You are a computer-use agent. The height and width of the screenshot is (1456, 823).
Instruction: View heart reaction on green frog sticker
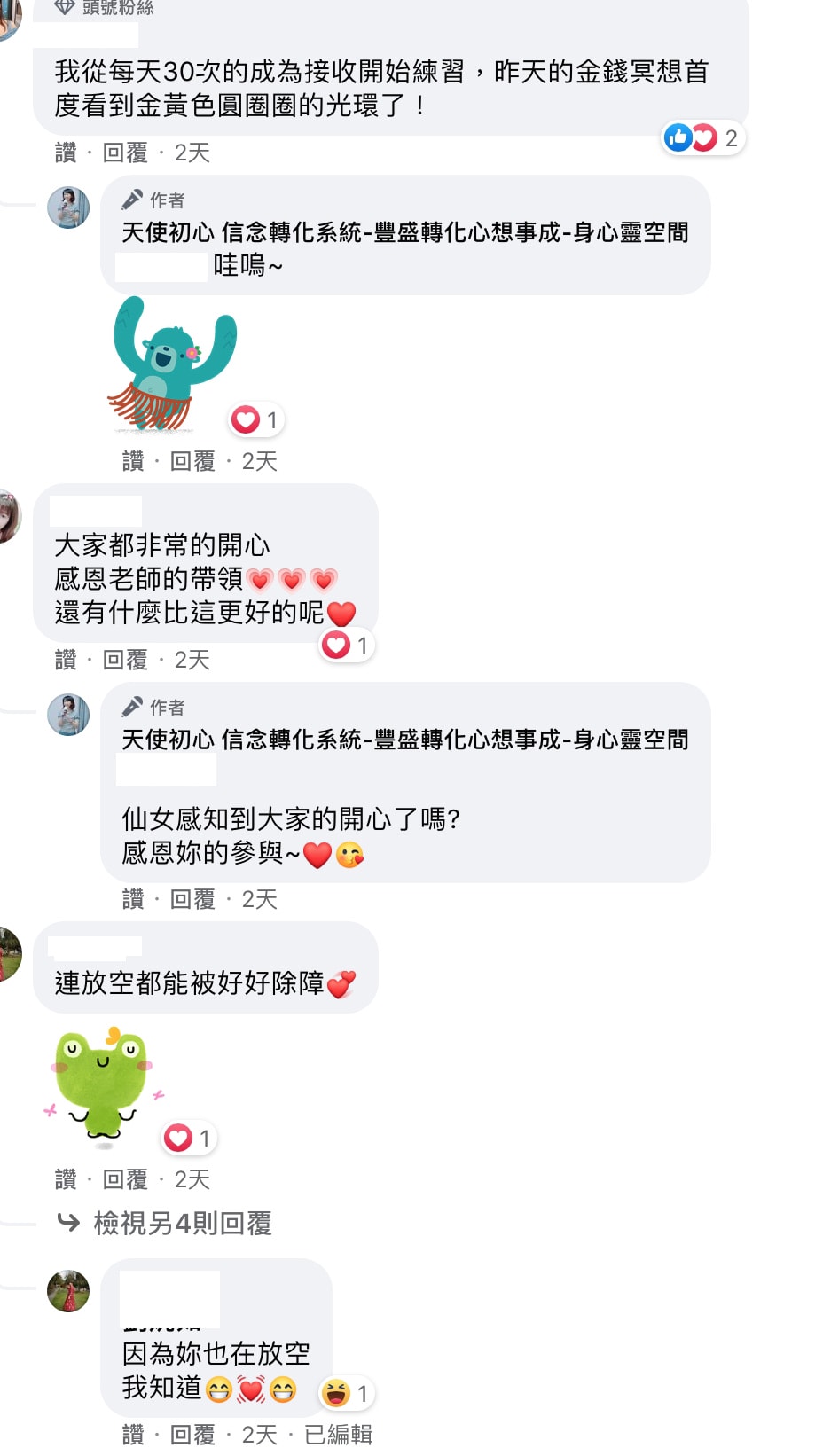point(189,1139)
